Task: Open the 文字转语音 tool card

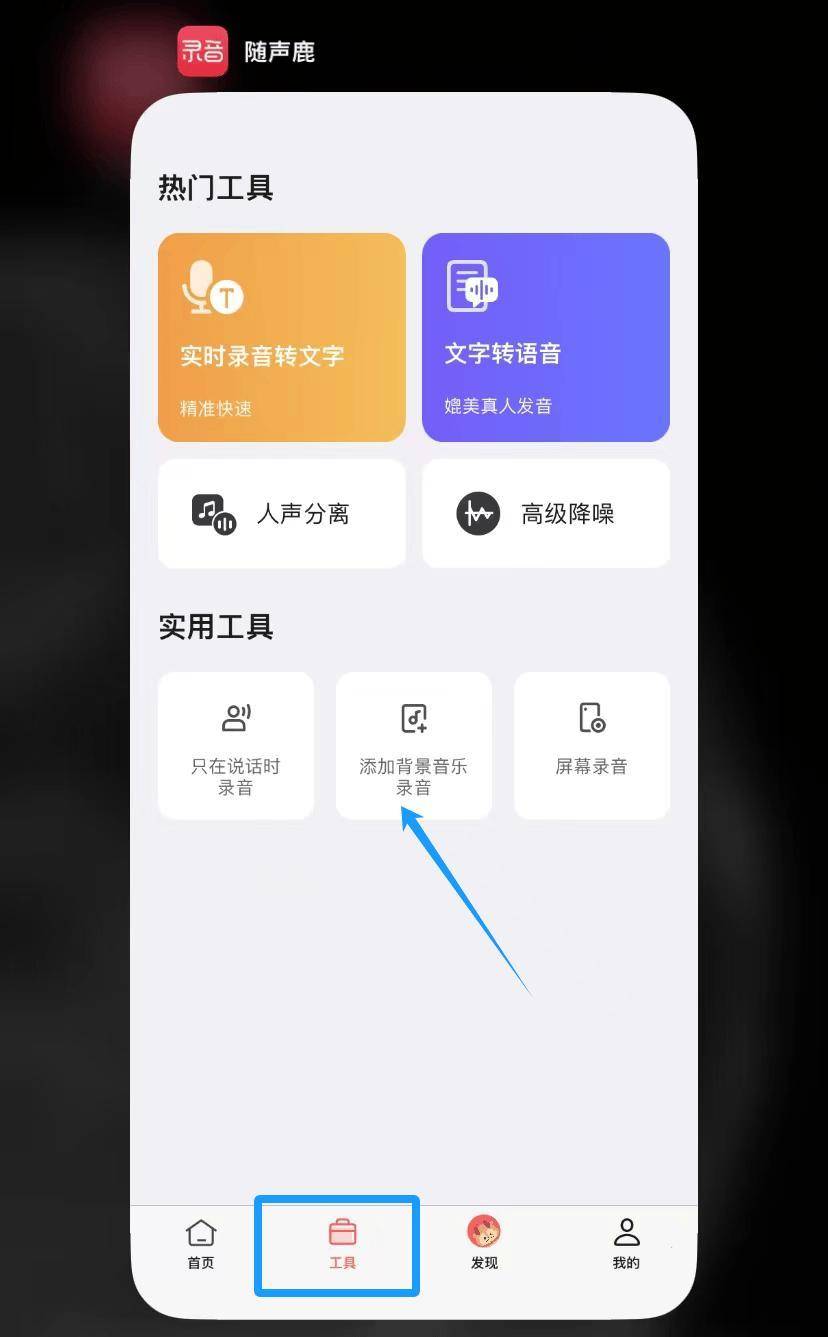Action: coord(545,337)
